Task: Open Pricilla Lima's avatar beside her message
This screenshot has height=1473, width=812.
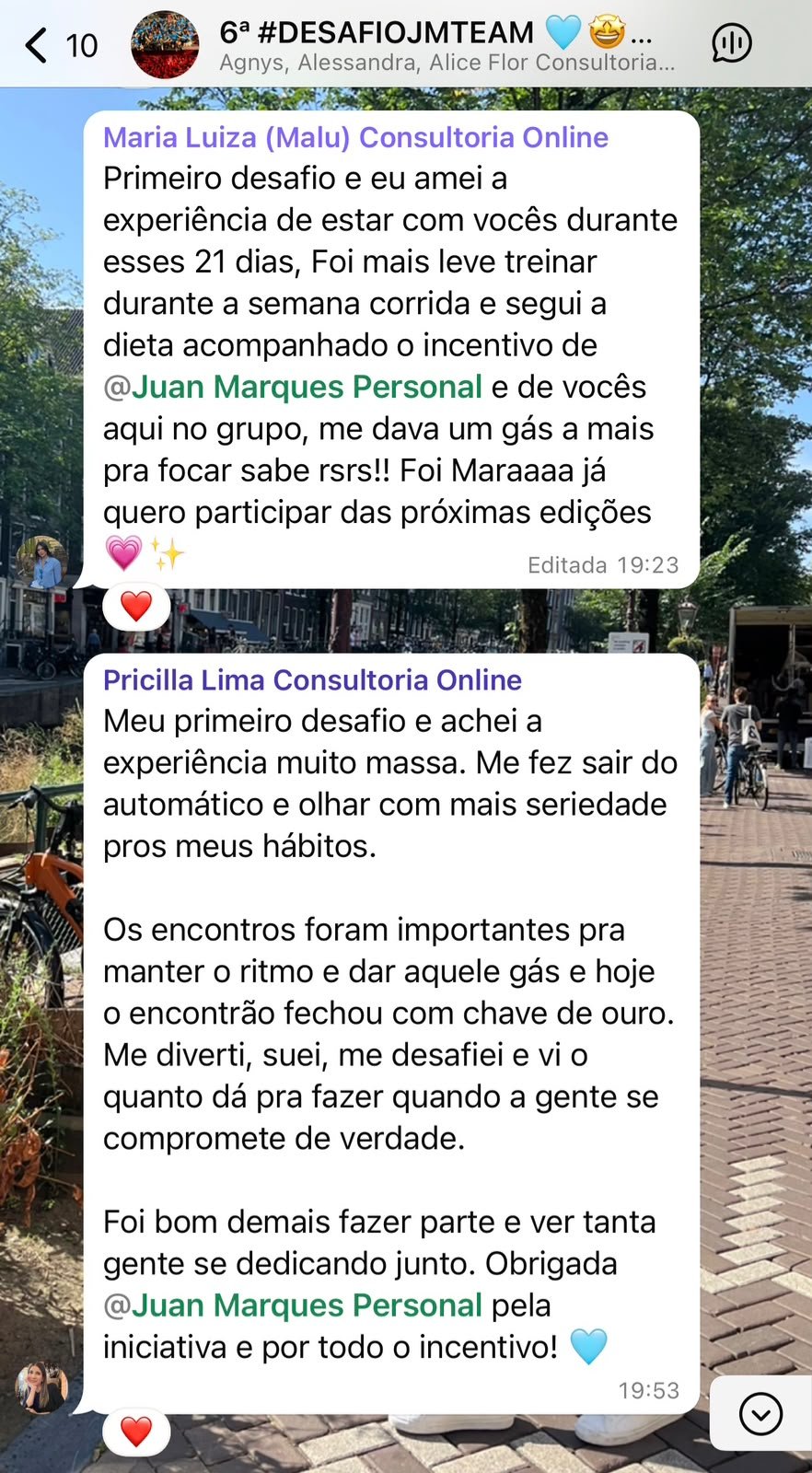Action: click(42, 1387)
